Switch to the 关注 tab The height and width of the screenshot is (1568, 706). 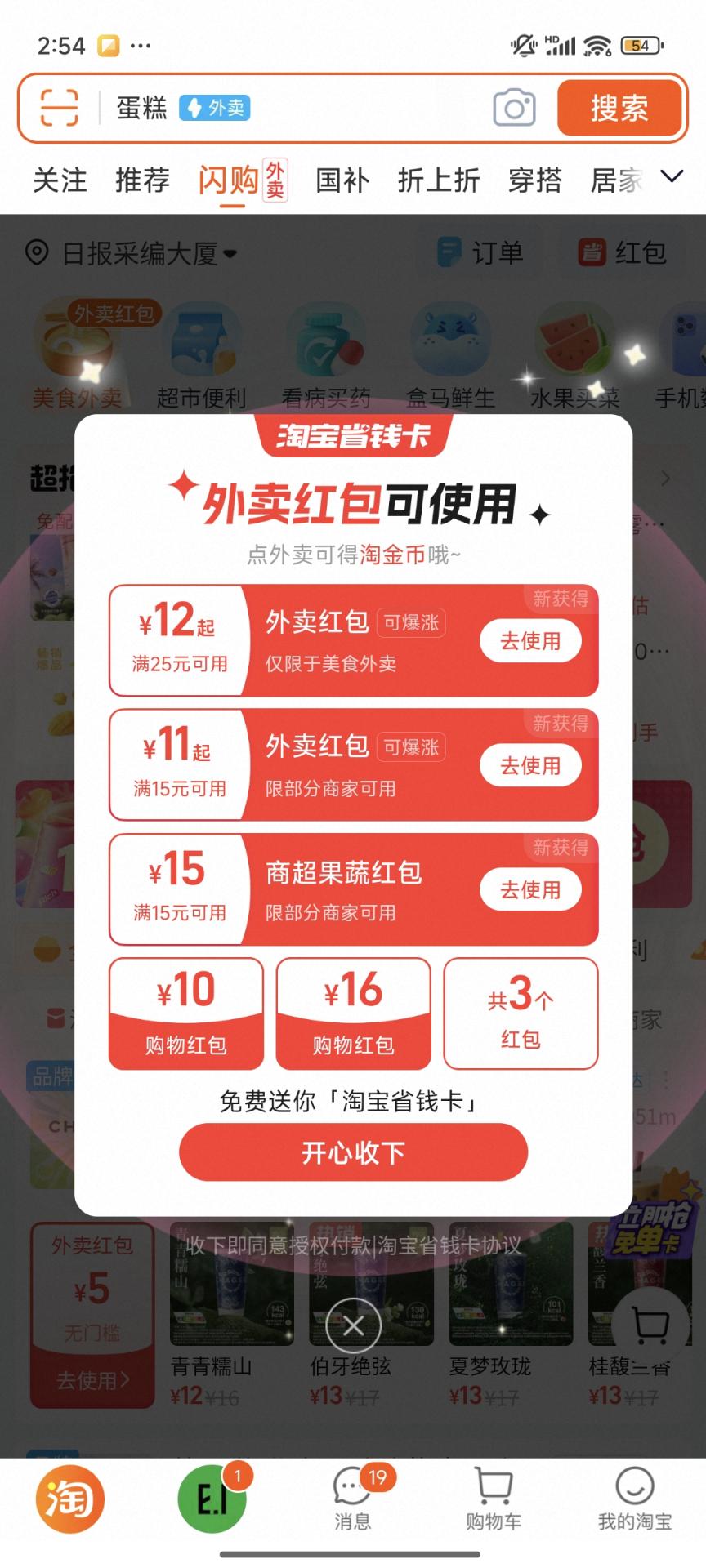[x=60, y=180]
